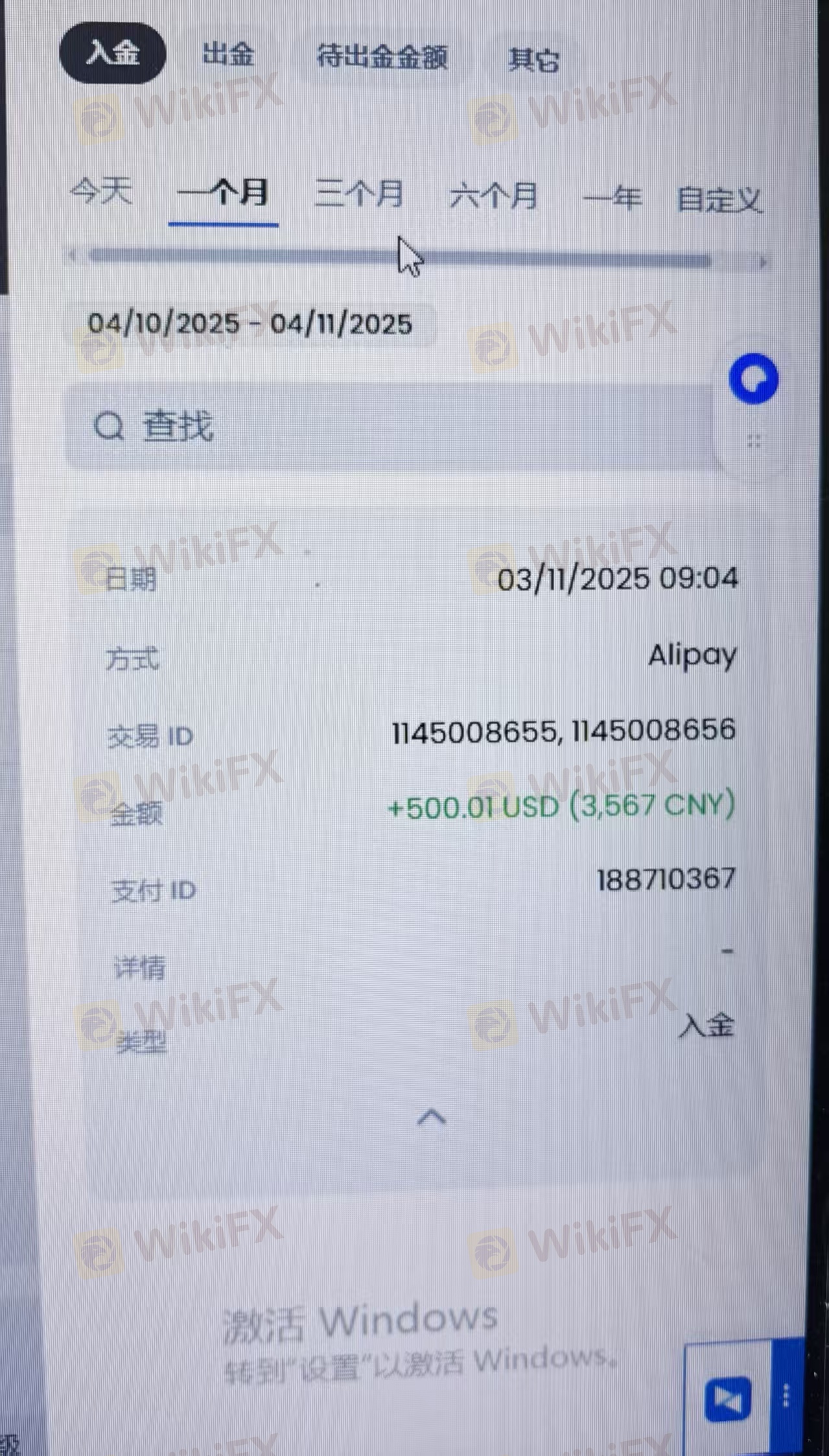Choose the 一个月 time range

click(x=223, y=194)
